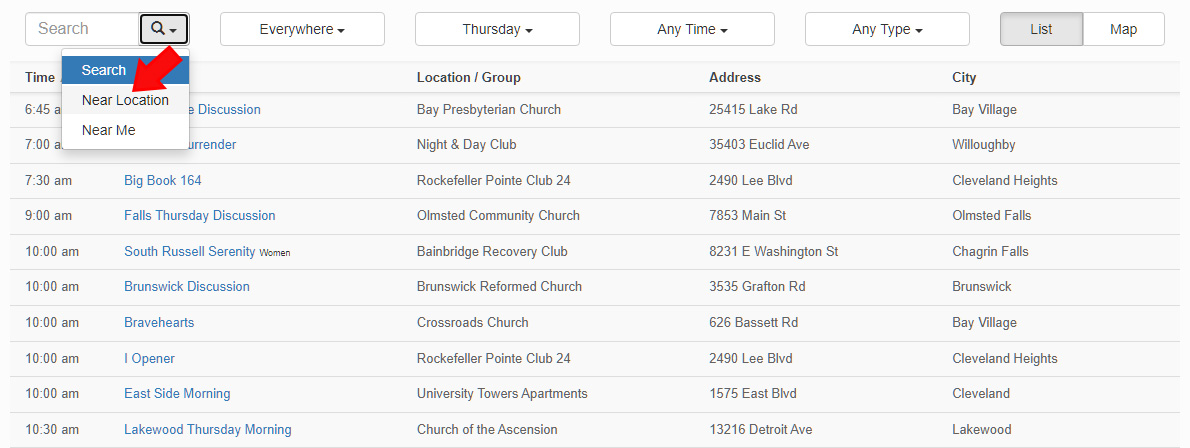The height and width of the screenshot is (448, 1190).
Task: View the South Russell Serenity meeting
Action: pyautogui.click(x=190, y=251)
